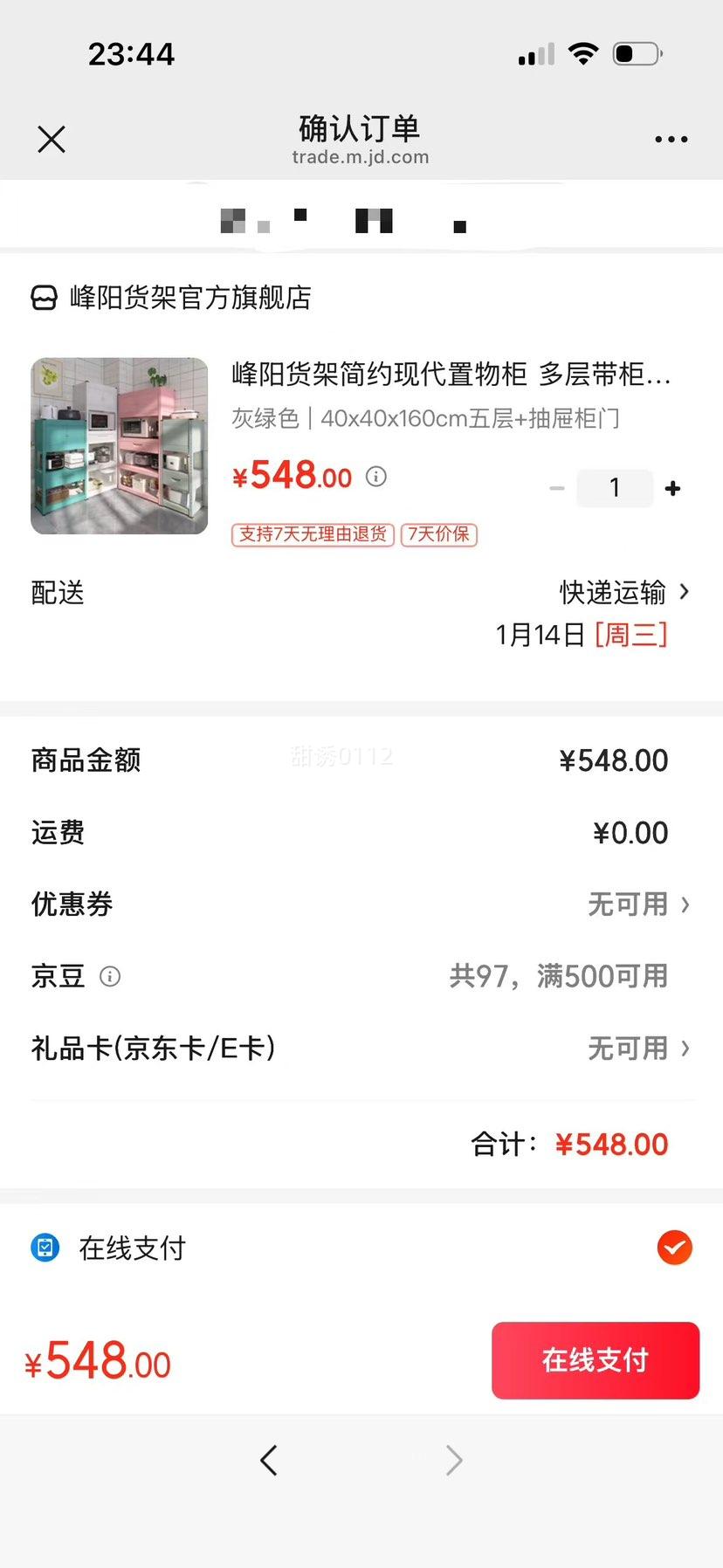Screen dimensions: 723x1568
Task: Click the forward navigation arrow at page bottom
Action: pos(453,1460)
